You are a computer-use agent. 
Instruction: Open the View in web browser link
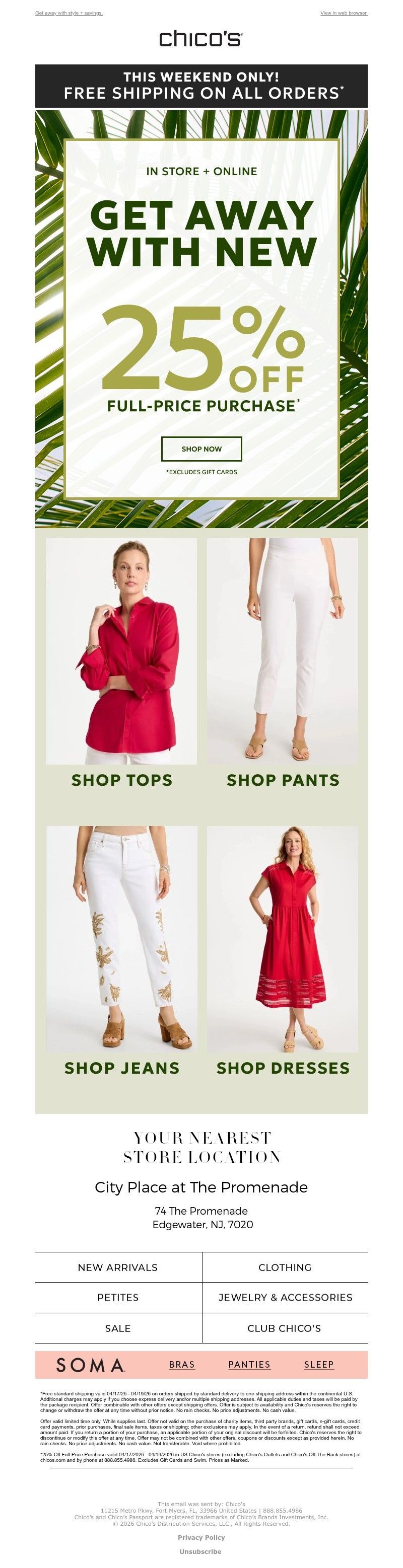pyautogui.click(x=344, y=13)
